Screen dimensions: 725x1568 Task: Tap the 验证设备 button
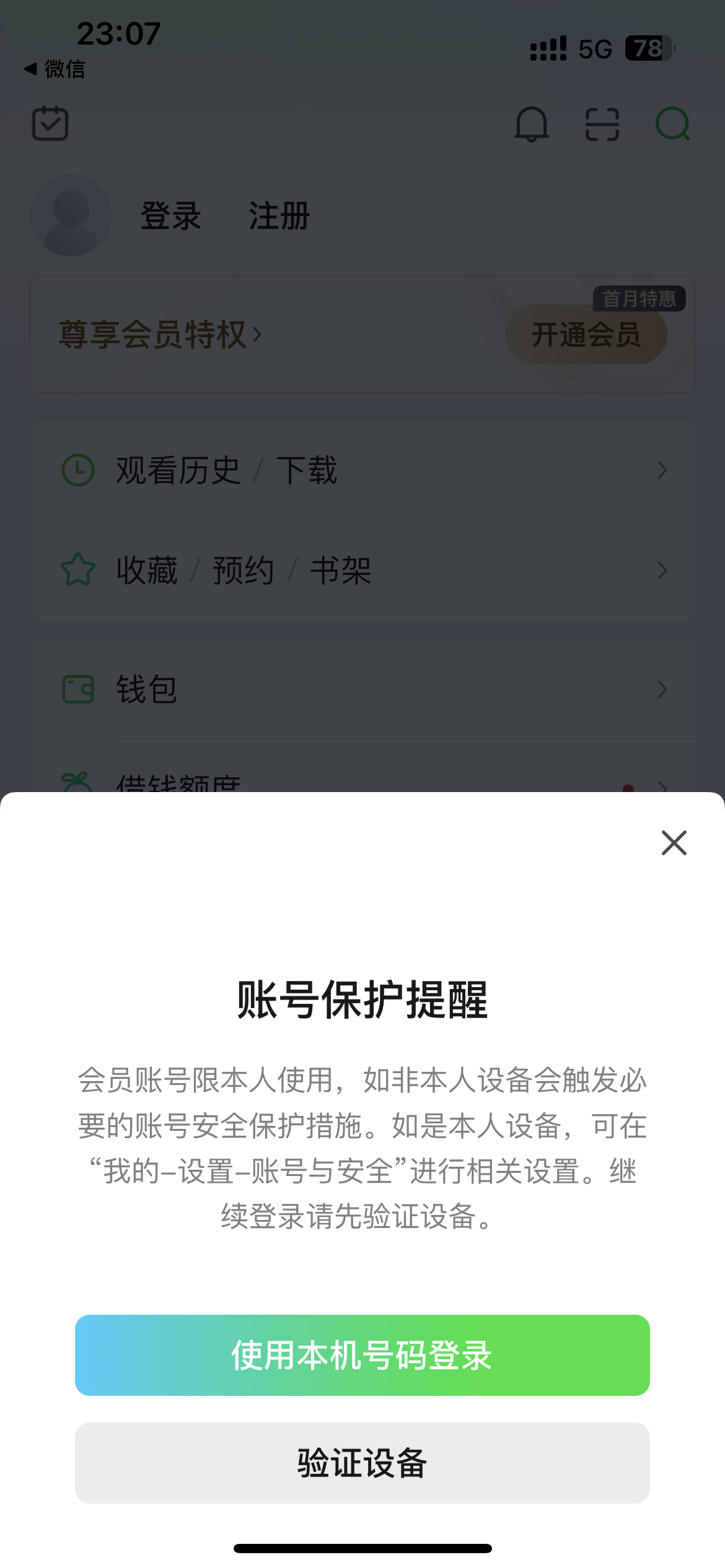[x=362, y=1463]
